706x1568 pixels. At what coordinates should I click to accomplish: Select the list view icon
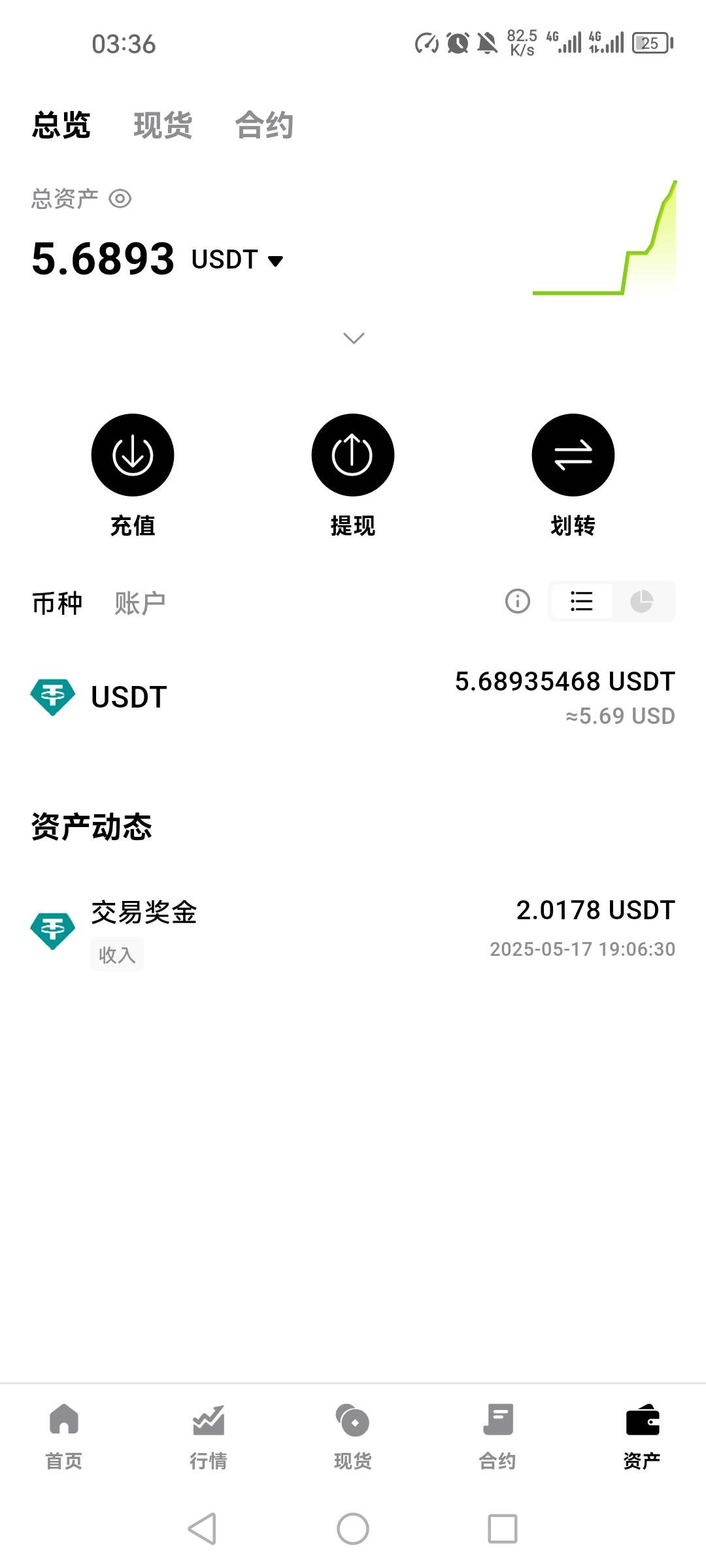click(x=582, y=601)
